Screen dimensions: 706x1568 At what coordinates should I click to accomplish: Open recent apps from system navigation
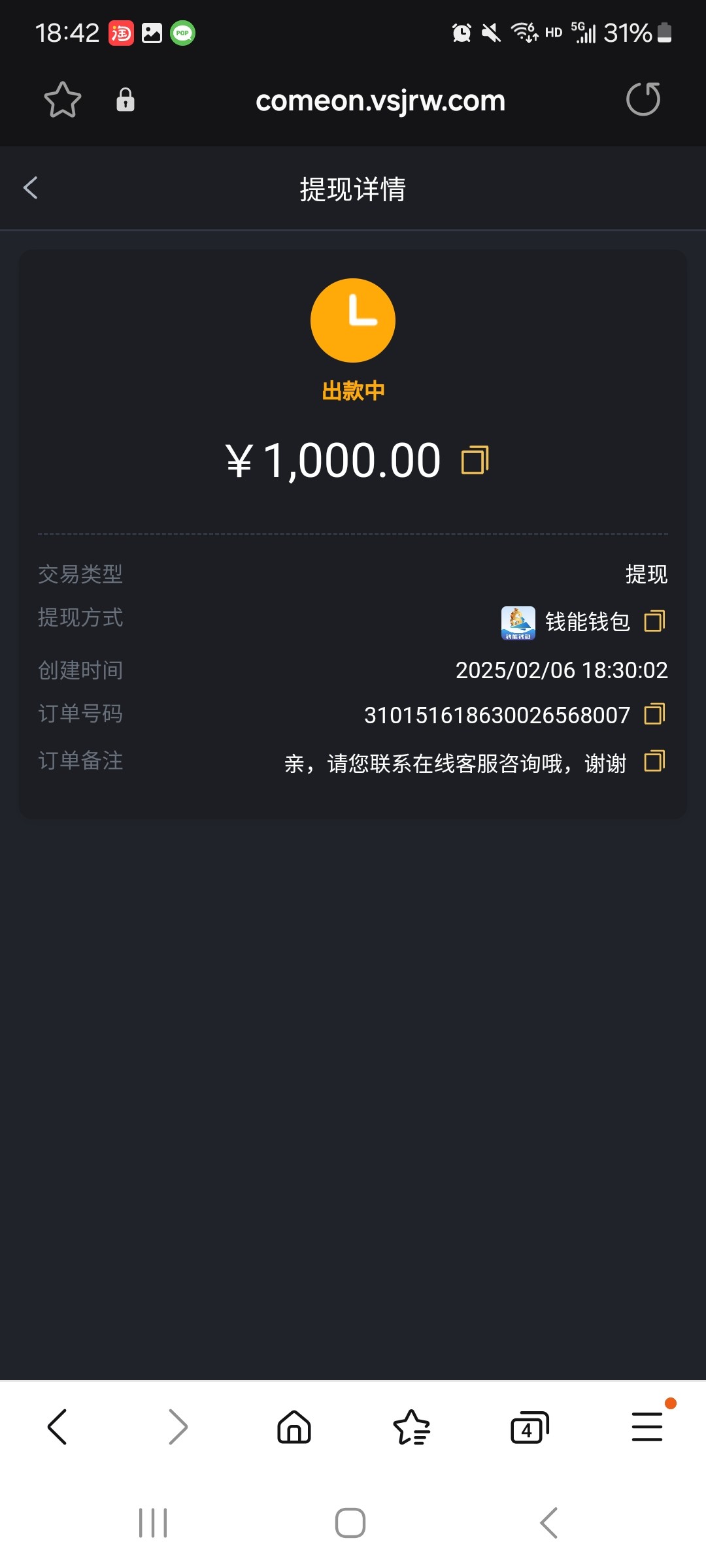[x=153, y=1523]
